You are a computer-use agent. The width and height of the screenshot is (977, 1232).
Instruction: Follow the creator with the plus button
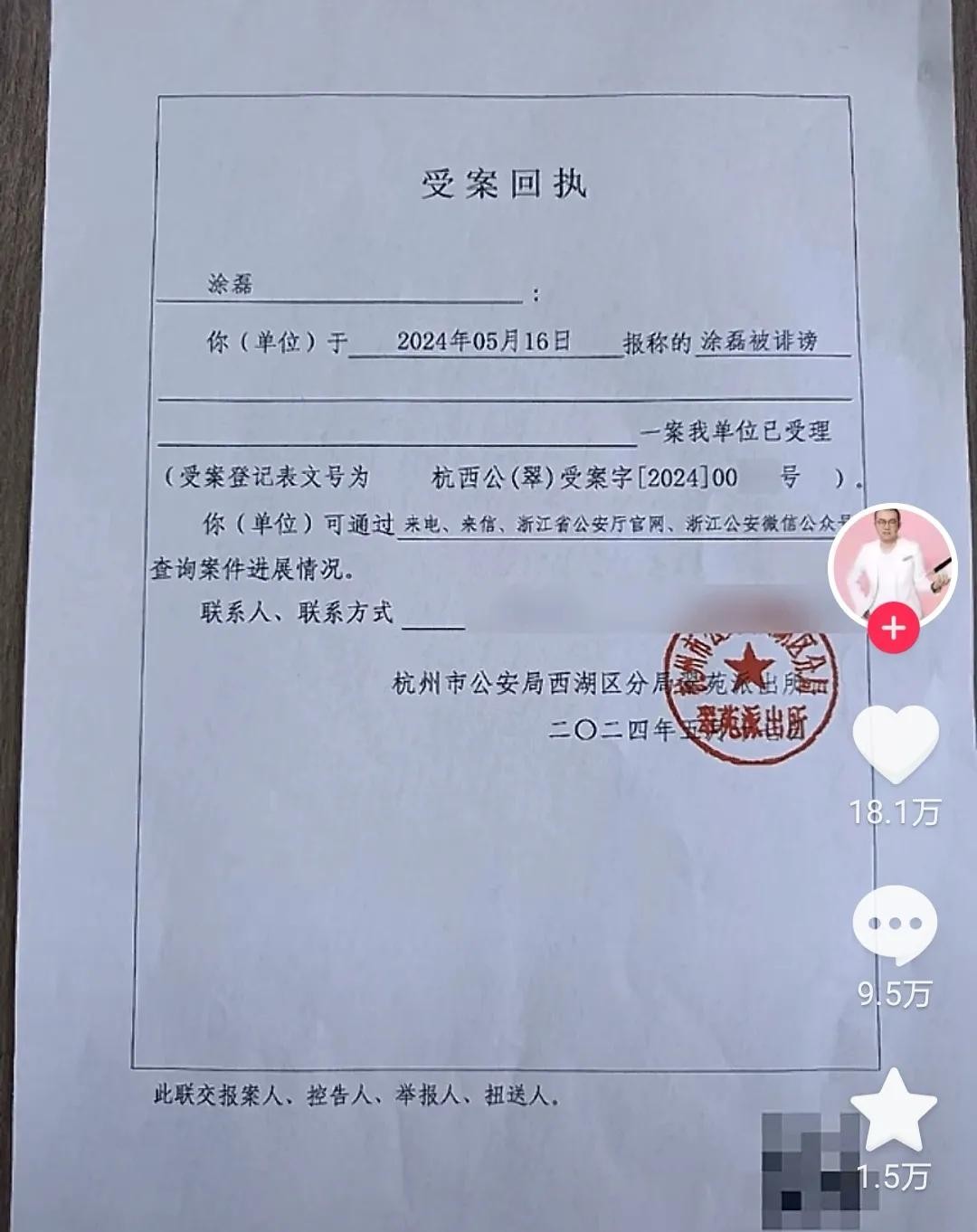click(894, 627)
